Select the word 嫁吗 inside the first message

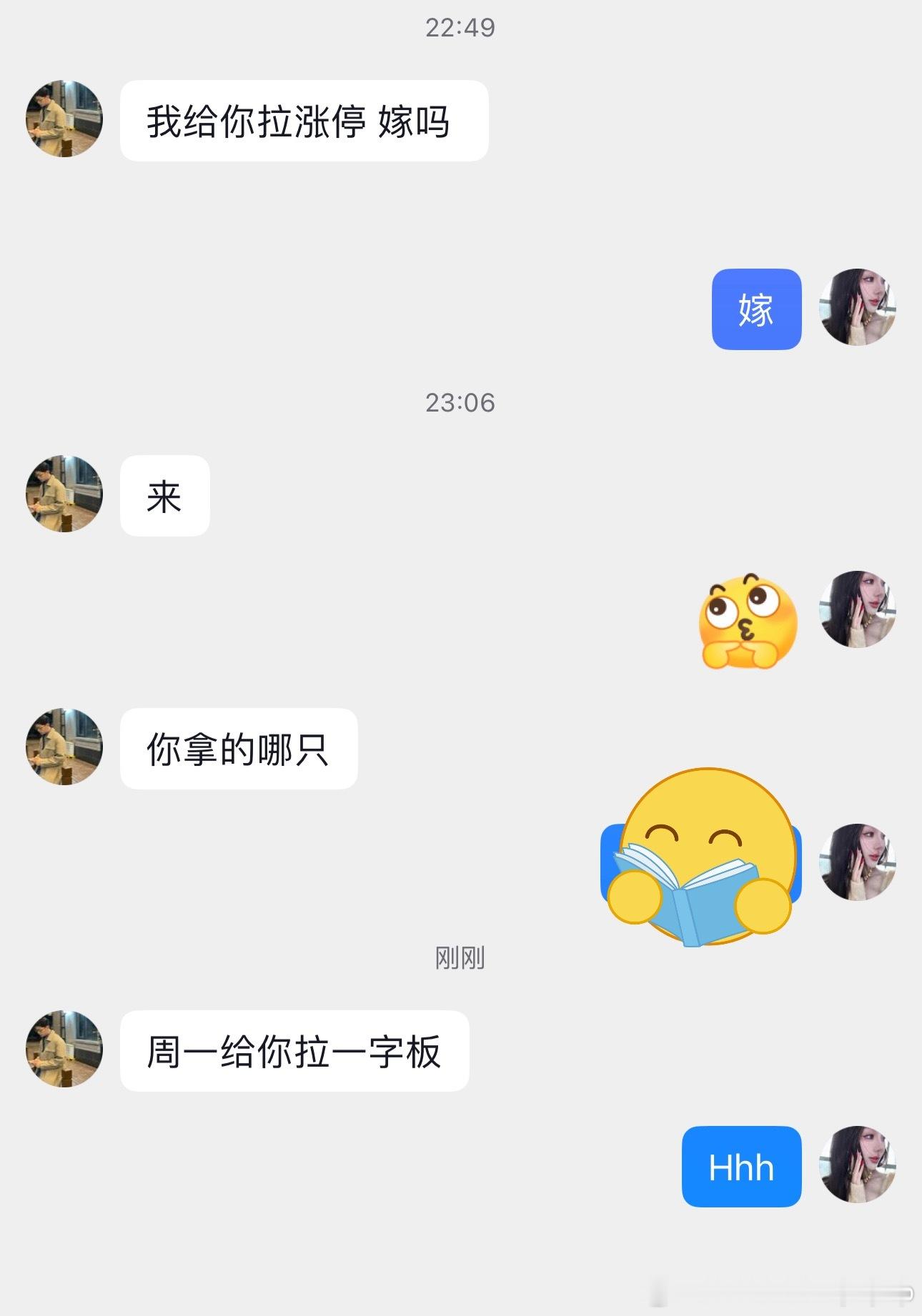tap(422, 121)
